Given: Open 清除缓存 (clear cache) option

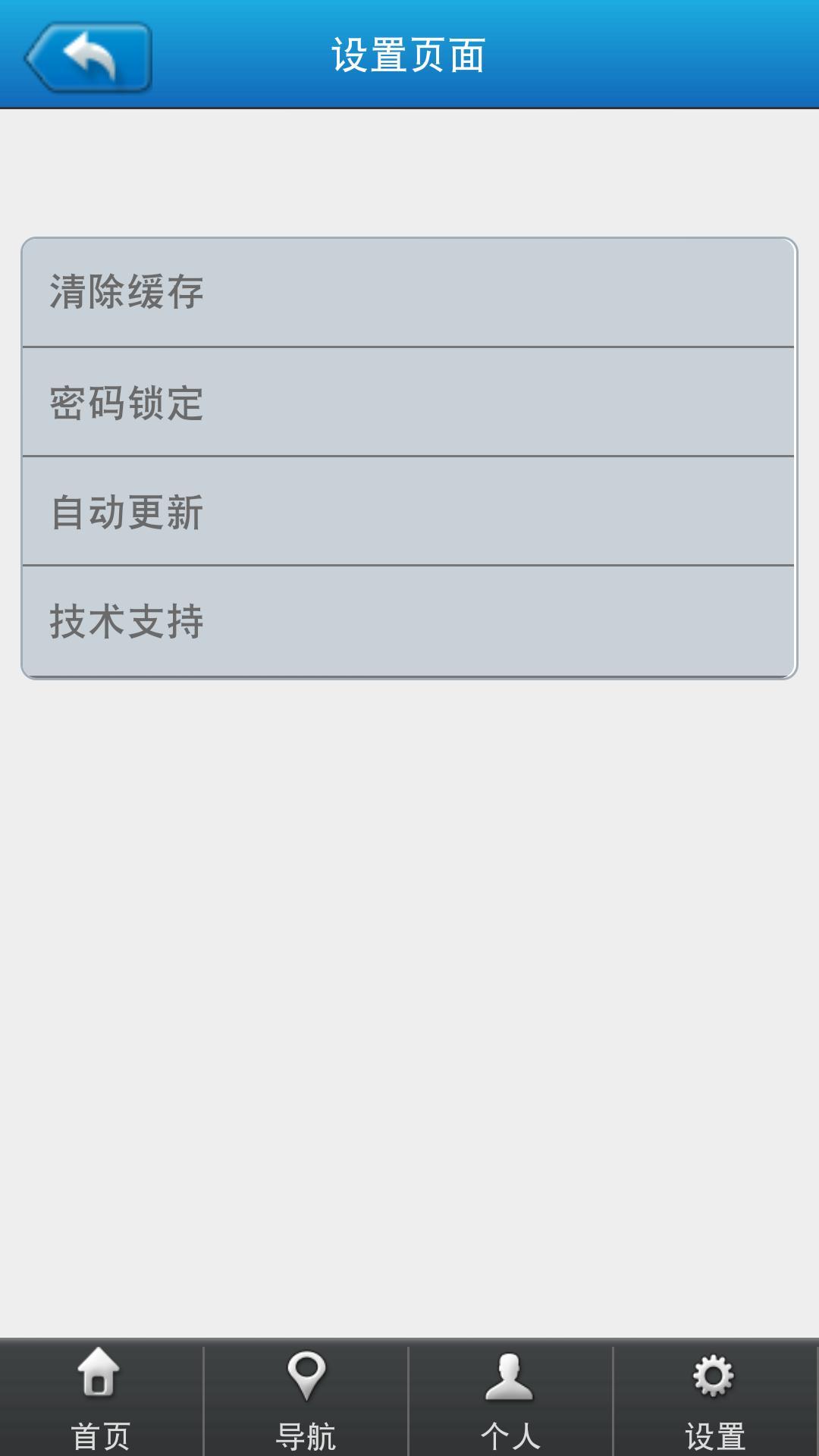Looking at the screenshot, I should 408,293.
